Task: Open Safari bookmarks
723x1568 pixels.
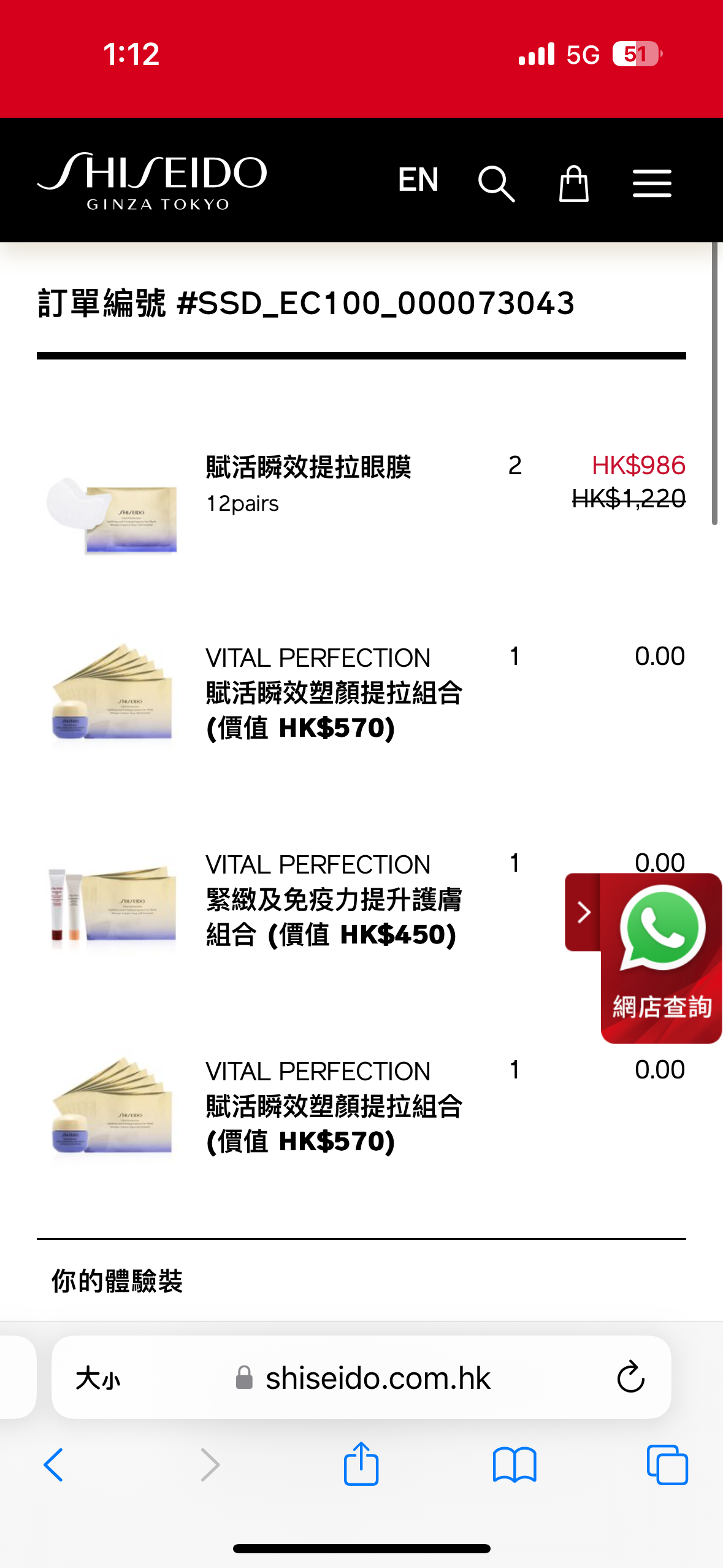Action: tap(514, 1465)
